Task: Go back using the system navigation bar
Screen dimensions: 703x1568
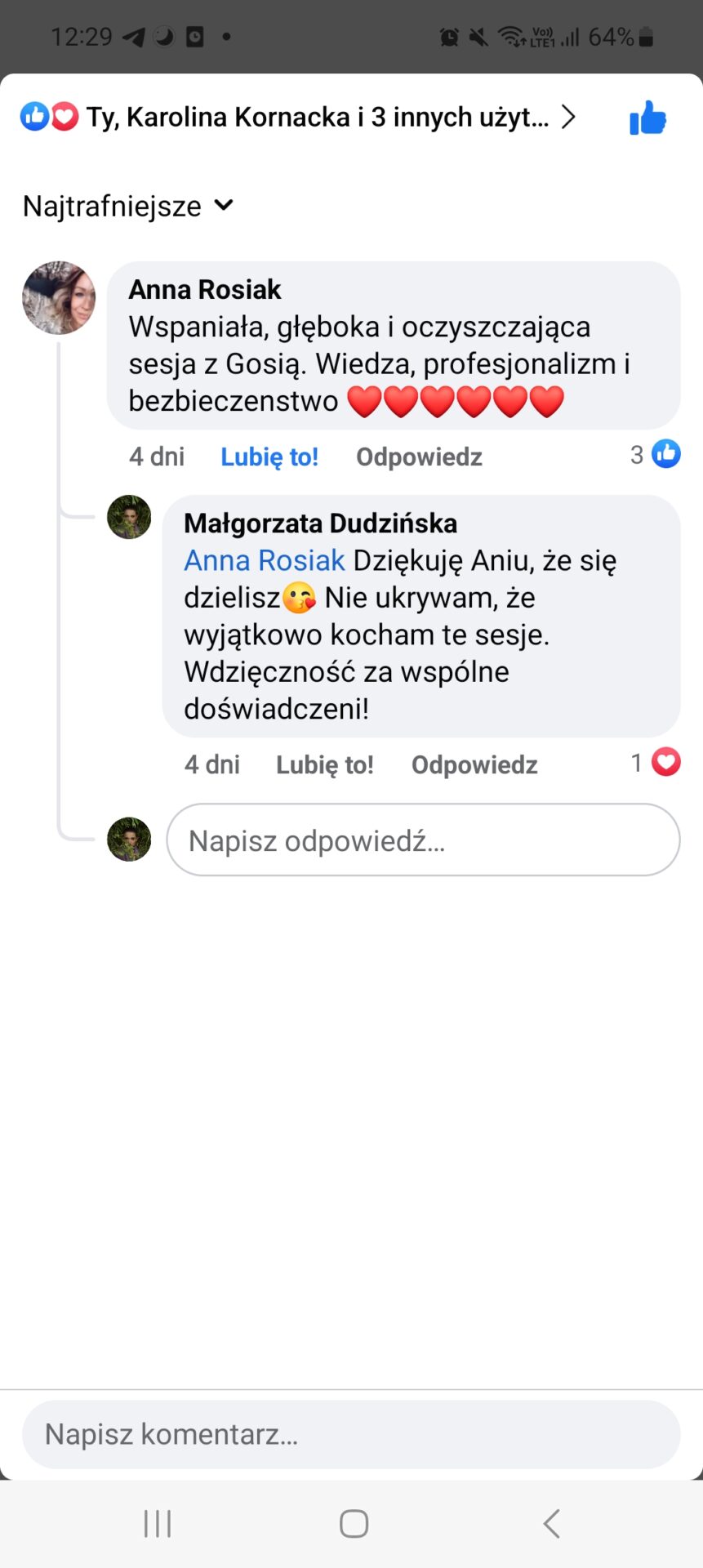Action: pos(552,1524)
